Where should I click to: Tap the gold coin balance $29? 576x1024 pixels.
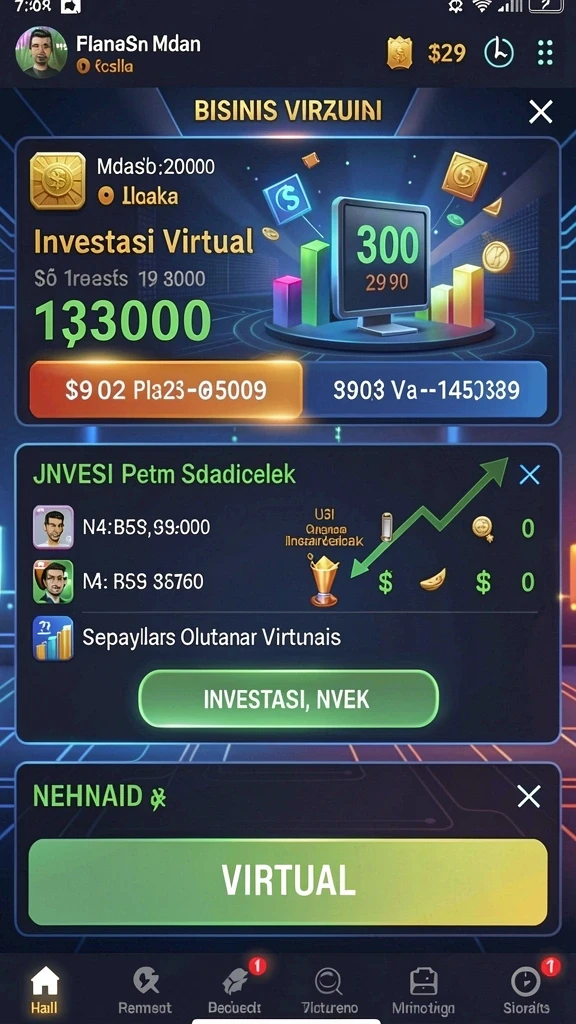426,53
